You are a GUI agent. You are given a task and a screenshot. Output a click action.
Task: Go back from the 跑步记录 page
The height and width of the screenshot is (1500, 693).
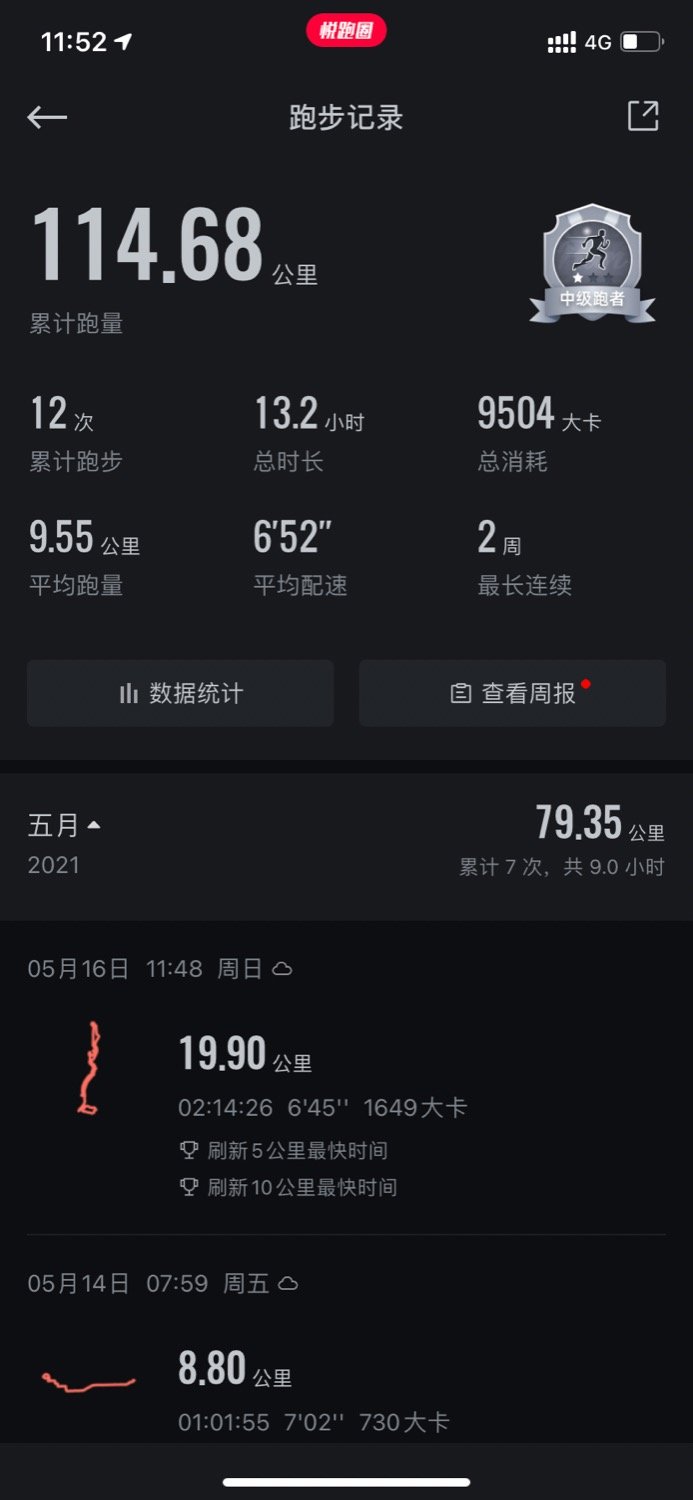(x=47, y=117)
